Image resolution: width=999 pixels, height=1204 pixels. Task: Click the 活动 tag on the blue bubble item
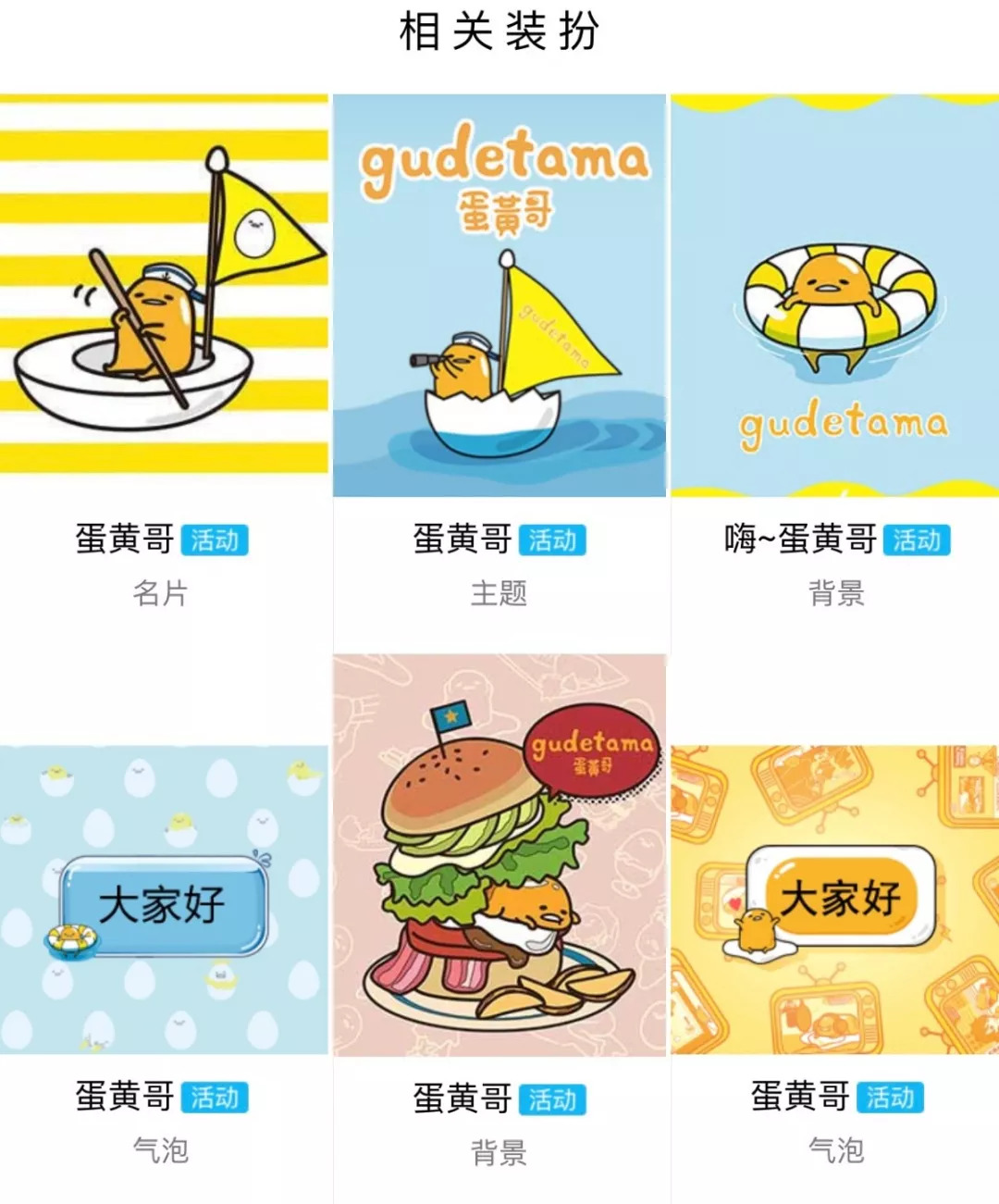pyautogui.click(x=216, y=1099)
